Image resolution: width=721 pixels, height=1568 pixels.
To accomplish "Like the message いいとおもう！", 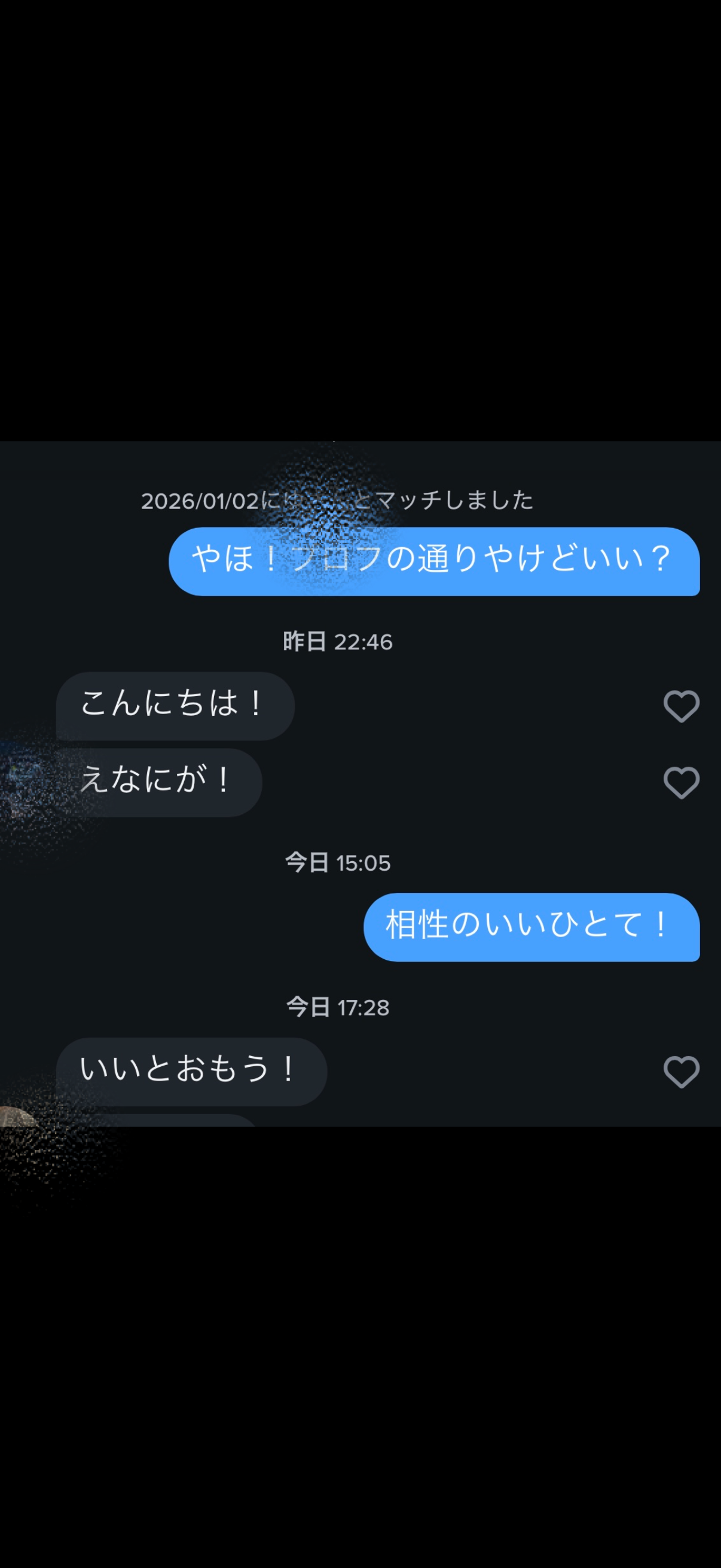I will tap(681, 1072).
